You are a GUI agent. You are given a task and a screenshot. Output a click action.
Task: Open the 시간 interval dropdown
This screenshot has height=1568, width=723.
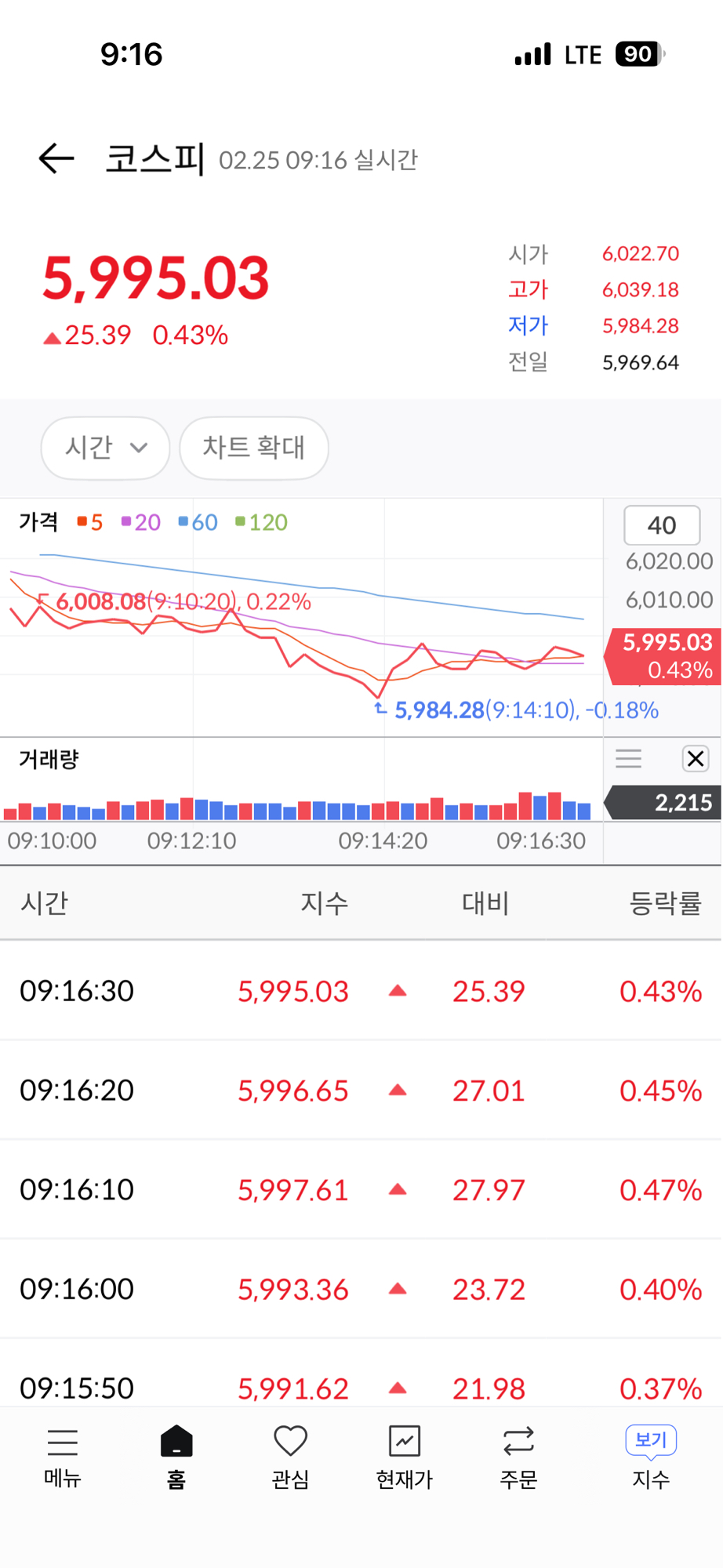click(x=105, y=448)
